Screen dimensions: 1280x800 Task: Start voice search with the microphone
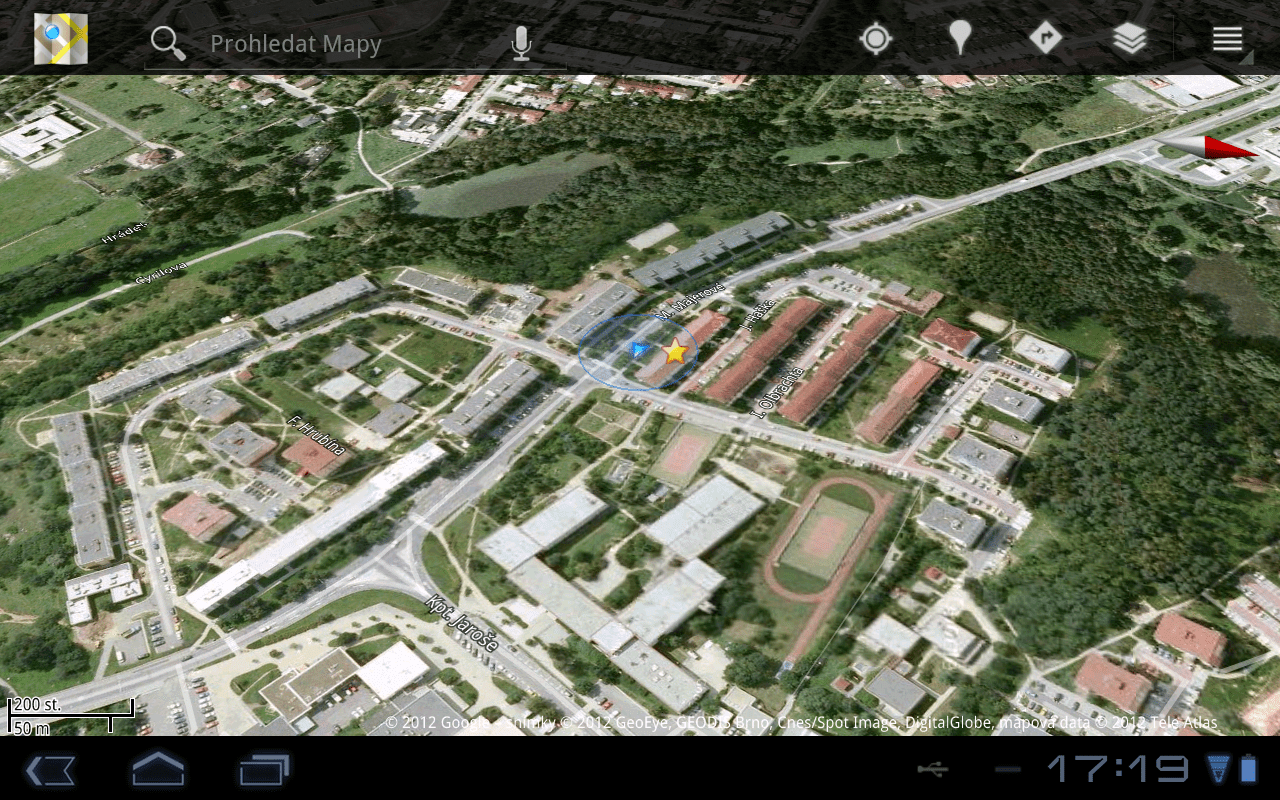[x=520, y=43]
